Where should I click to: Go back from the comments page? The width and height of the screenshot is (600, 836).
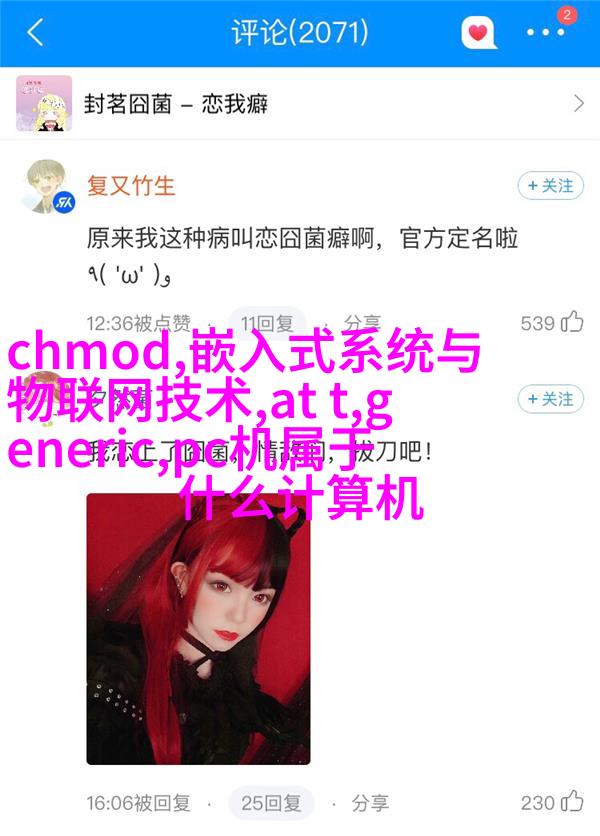point(35,33)
